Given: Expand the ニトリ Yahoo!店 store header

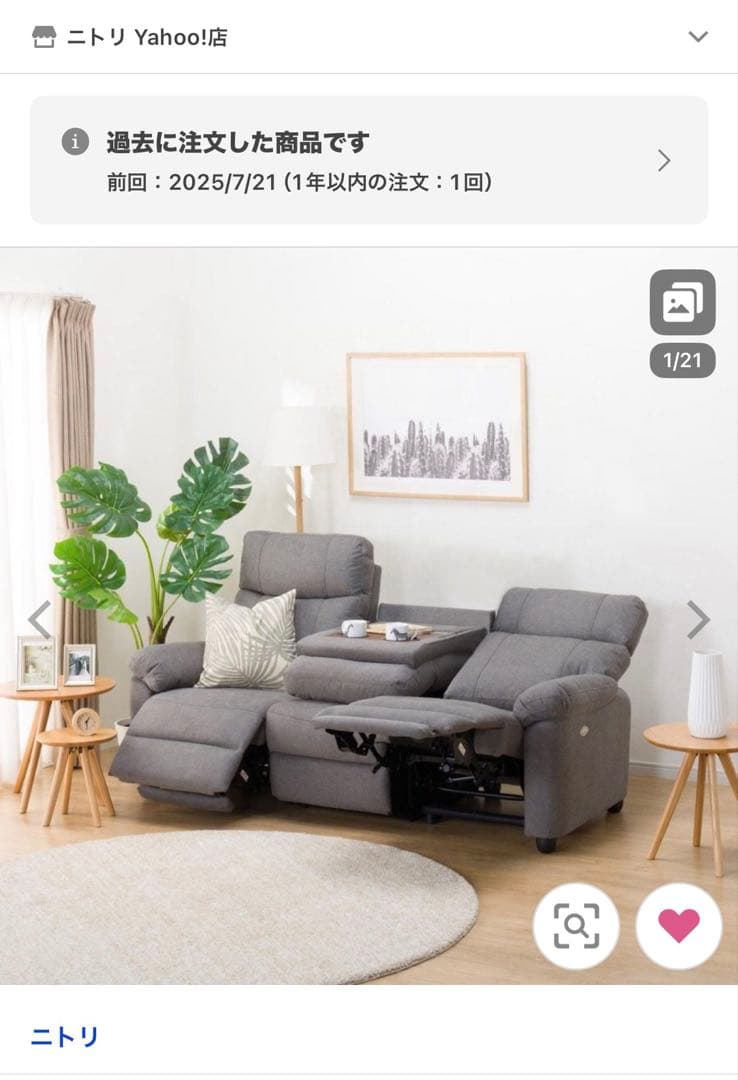Looking at the screenshot, I should (x=698, y=37).
